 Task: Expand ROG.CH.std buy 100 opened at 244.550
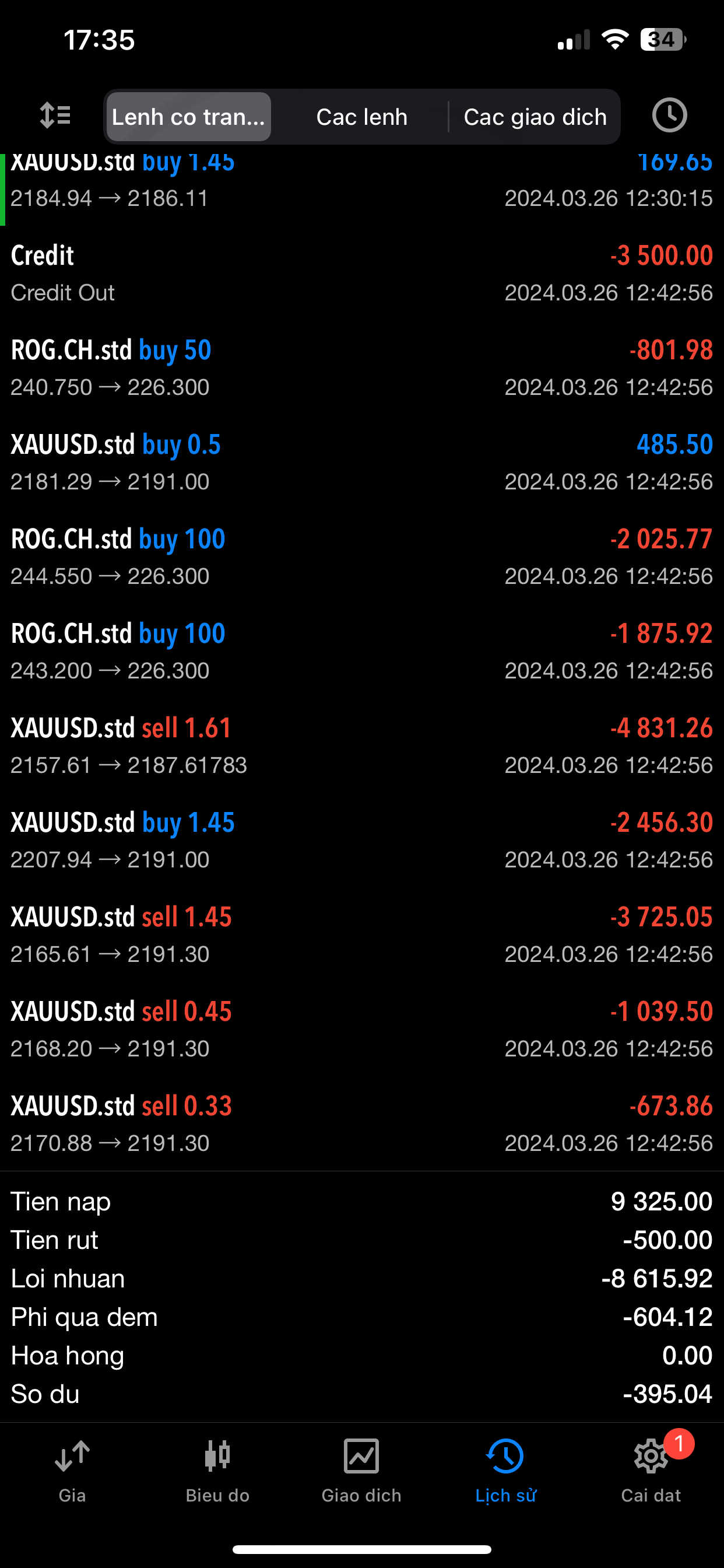(361, 556)
